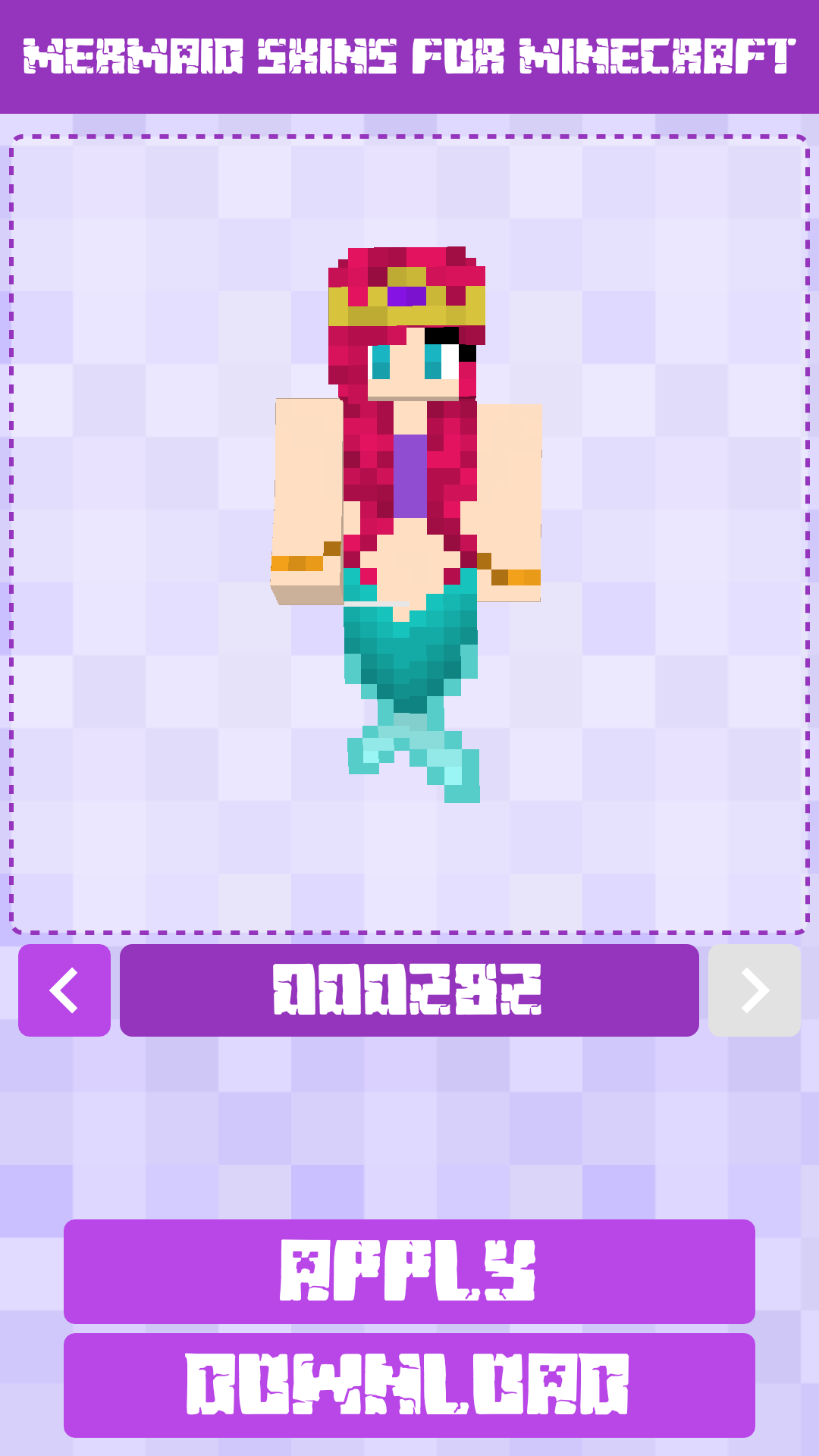Image resolution: width=819 pixels, height=1456 pixels.
Task: Click the right navigation chevron arrow
Action: coord(755,988)
